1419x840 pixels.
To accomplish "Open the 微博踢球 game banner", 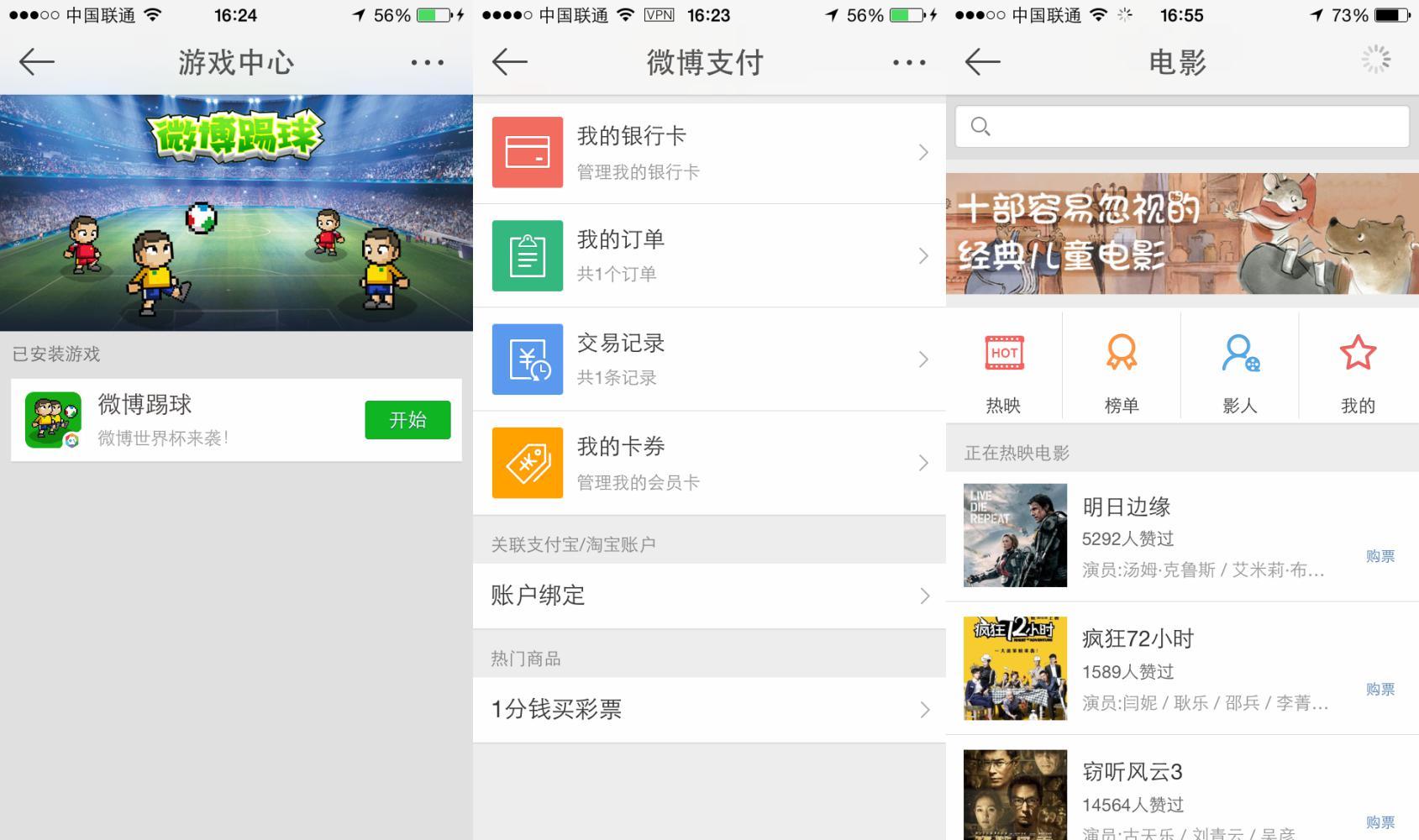I will [x=236, y=213].
